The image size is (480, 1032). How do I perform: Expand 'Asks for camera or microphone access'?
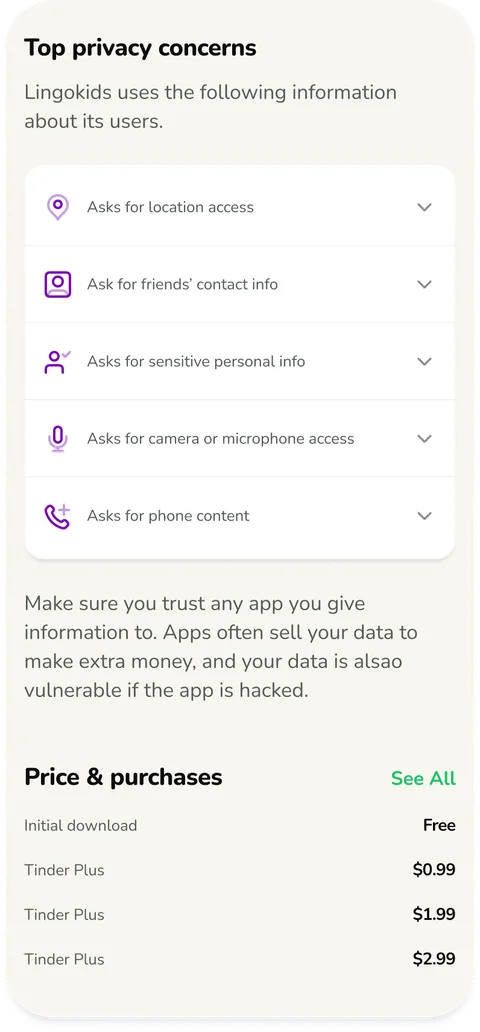(x=240, y=438)
